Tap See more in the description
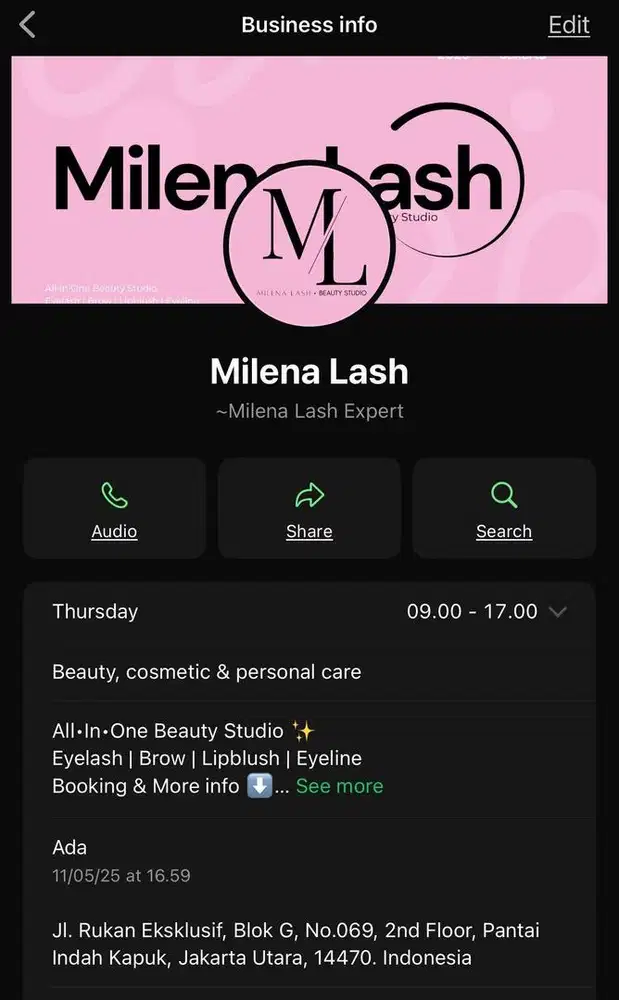Screen dimensions: 619x1000 click(x=339, y=786)
